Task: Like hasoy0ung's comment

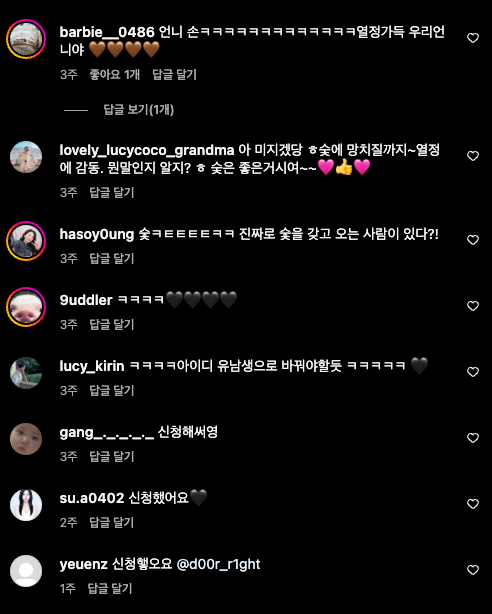Action: click(473, 240)
